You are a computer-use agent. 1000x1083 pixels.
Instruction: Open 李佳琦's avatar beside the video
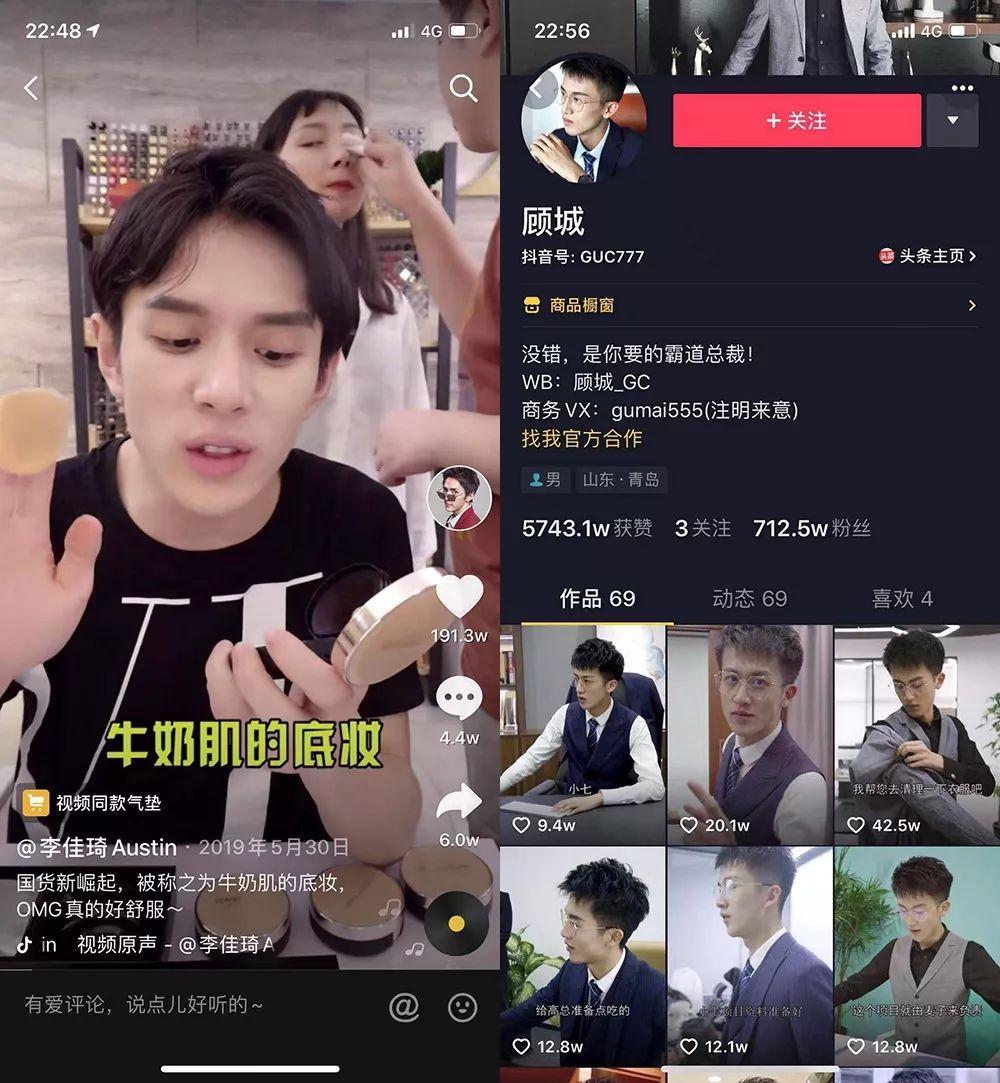460,498
